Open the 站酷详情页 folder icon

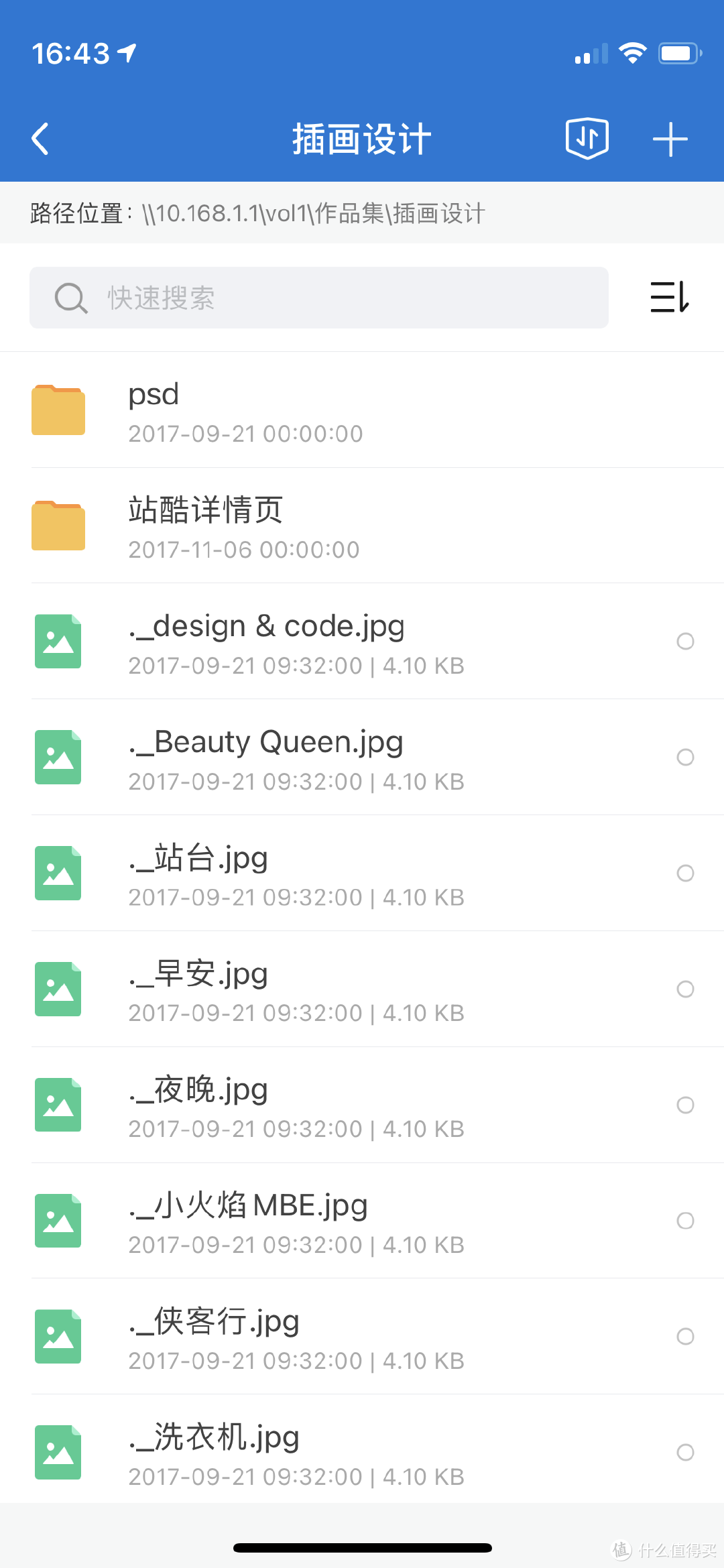coord(58,525)
